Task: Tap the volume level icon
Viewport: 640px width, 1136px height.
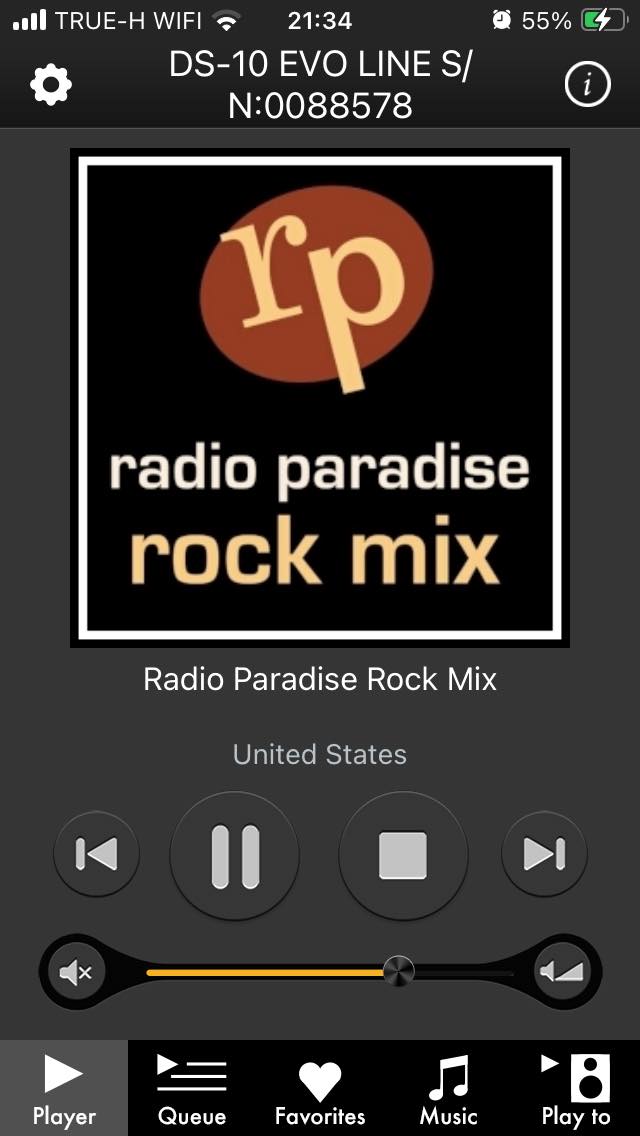Action: coord(565,972)
